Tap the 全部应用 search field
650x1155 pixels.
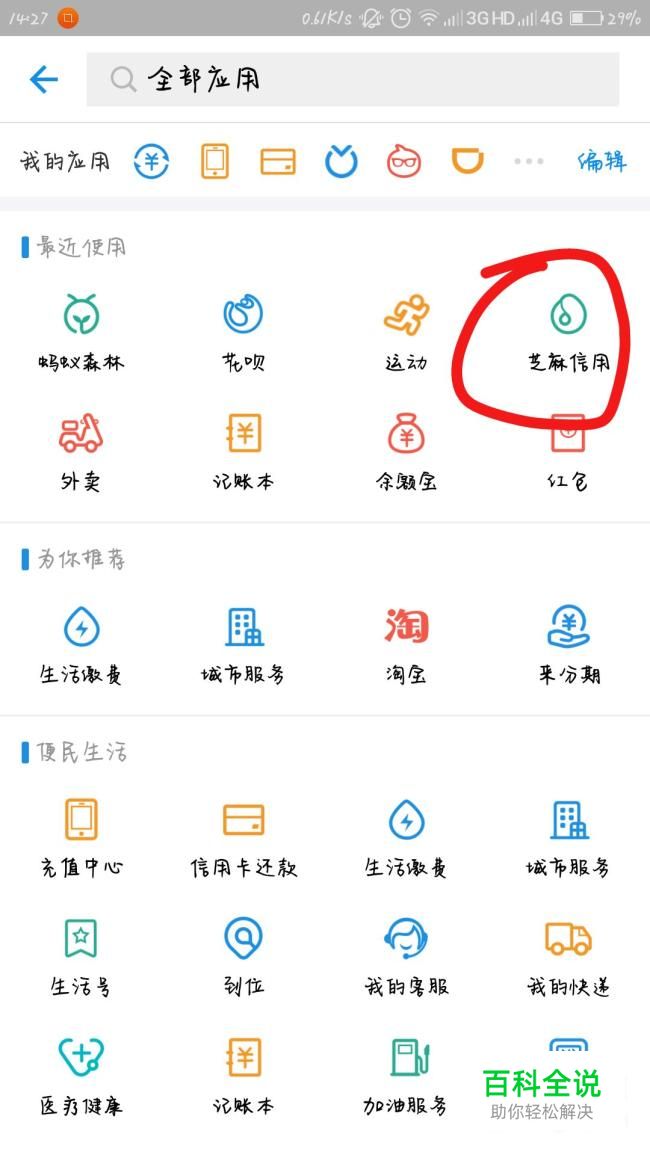click(x=352, y=79)
